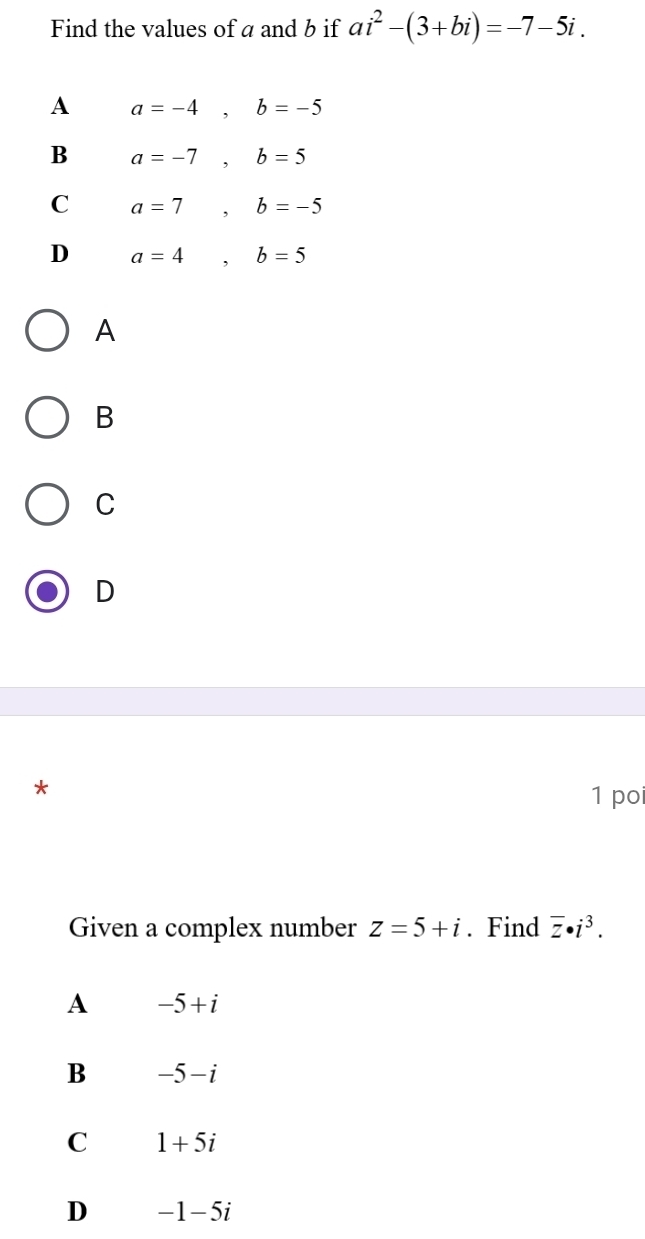
Task: Mark option C as the answer
Action: click(x=47, y=505)
